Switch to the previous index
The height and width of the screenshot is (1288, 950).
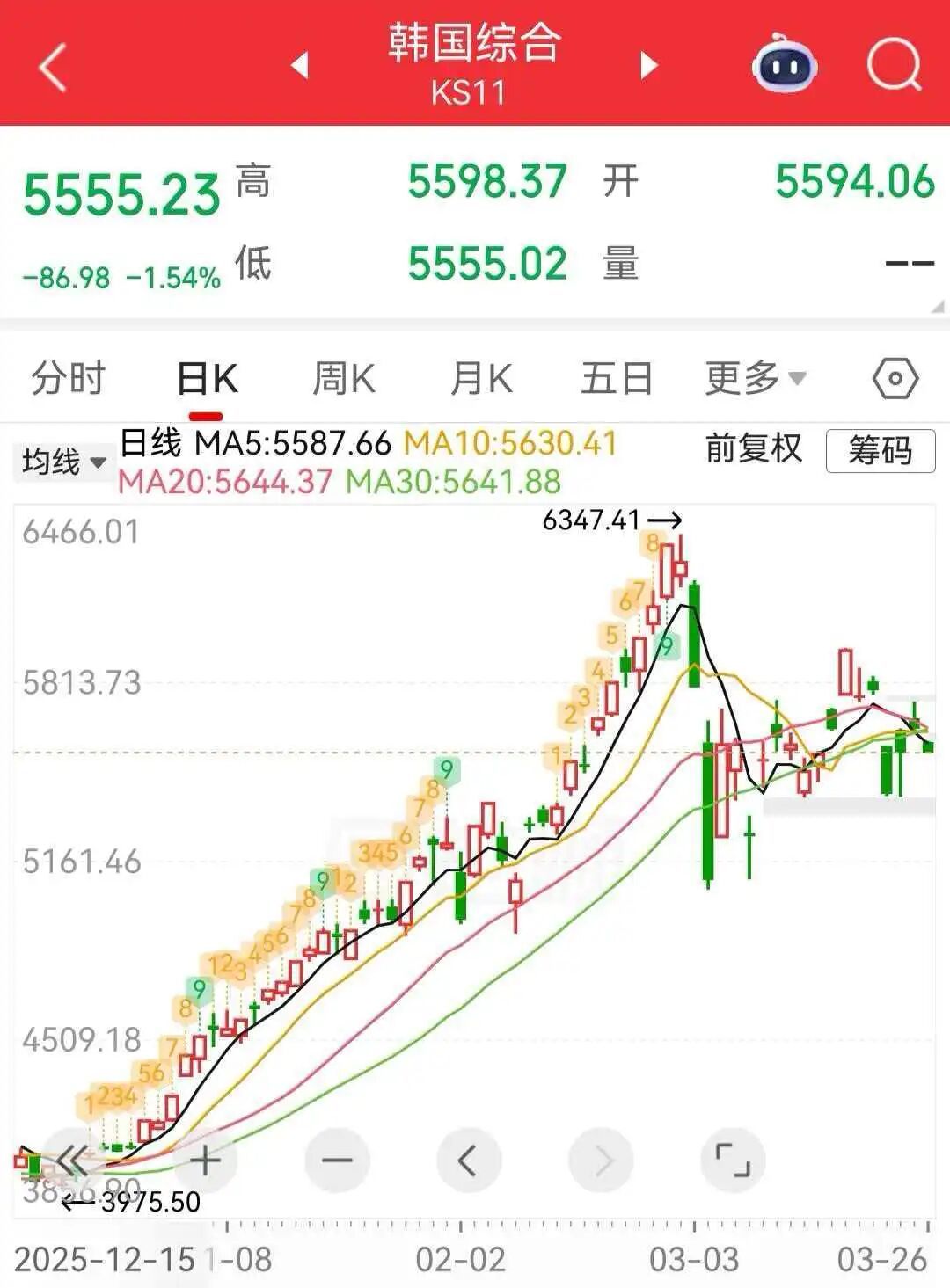click(x=301, y=65)
